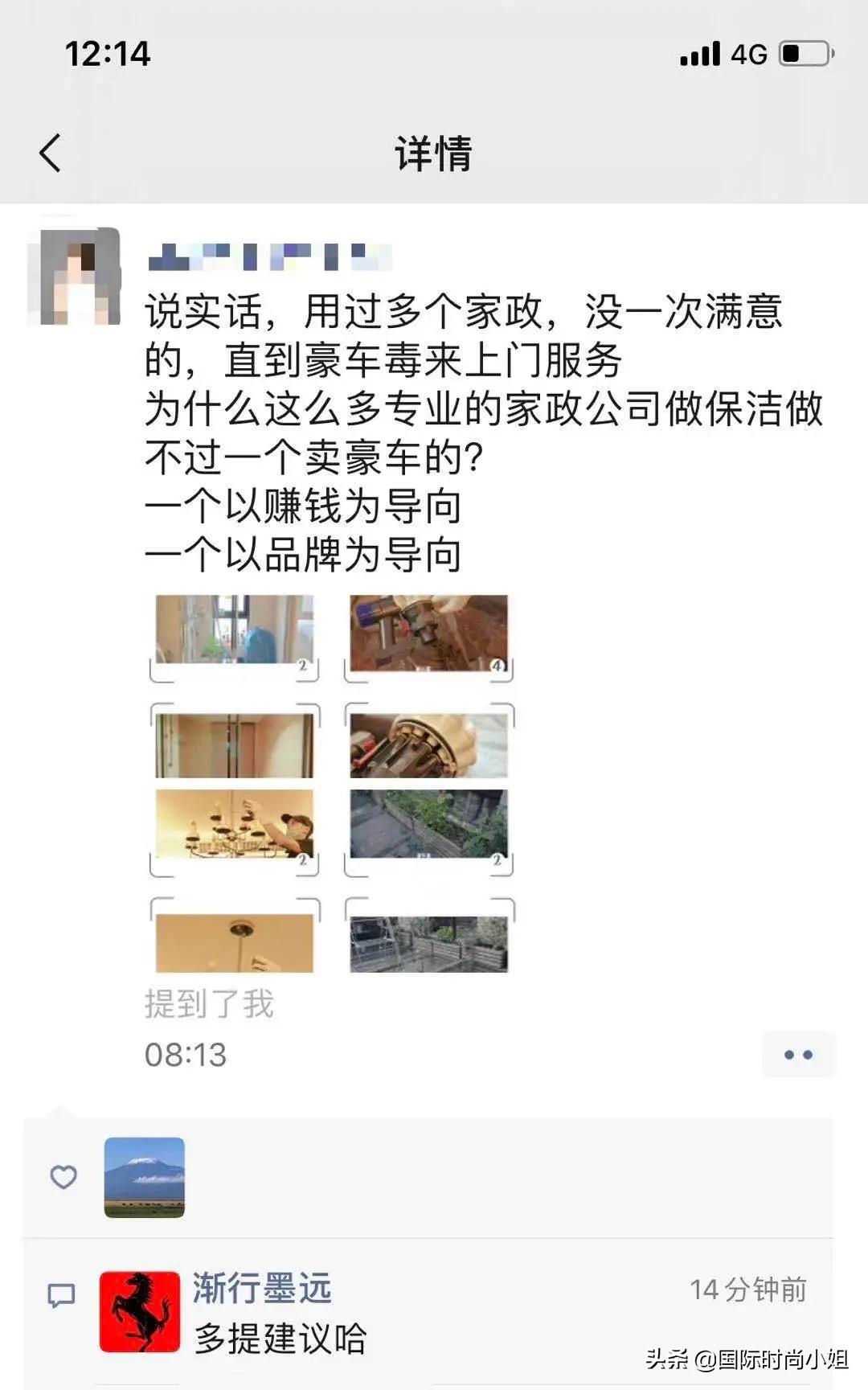Open the two-dot more options button
The image size is (868, 1390).
[x=797, y=1053]
